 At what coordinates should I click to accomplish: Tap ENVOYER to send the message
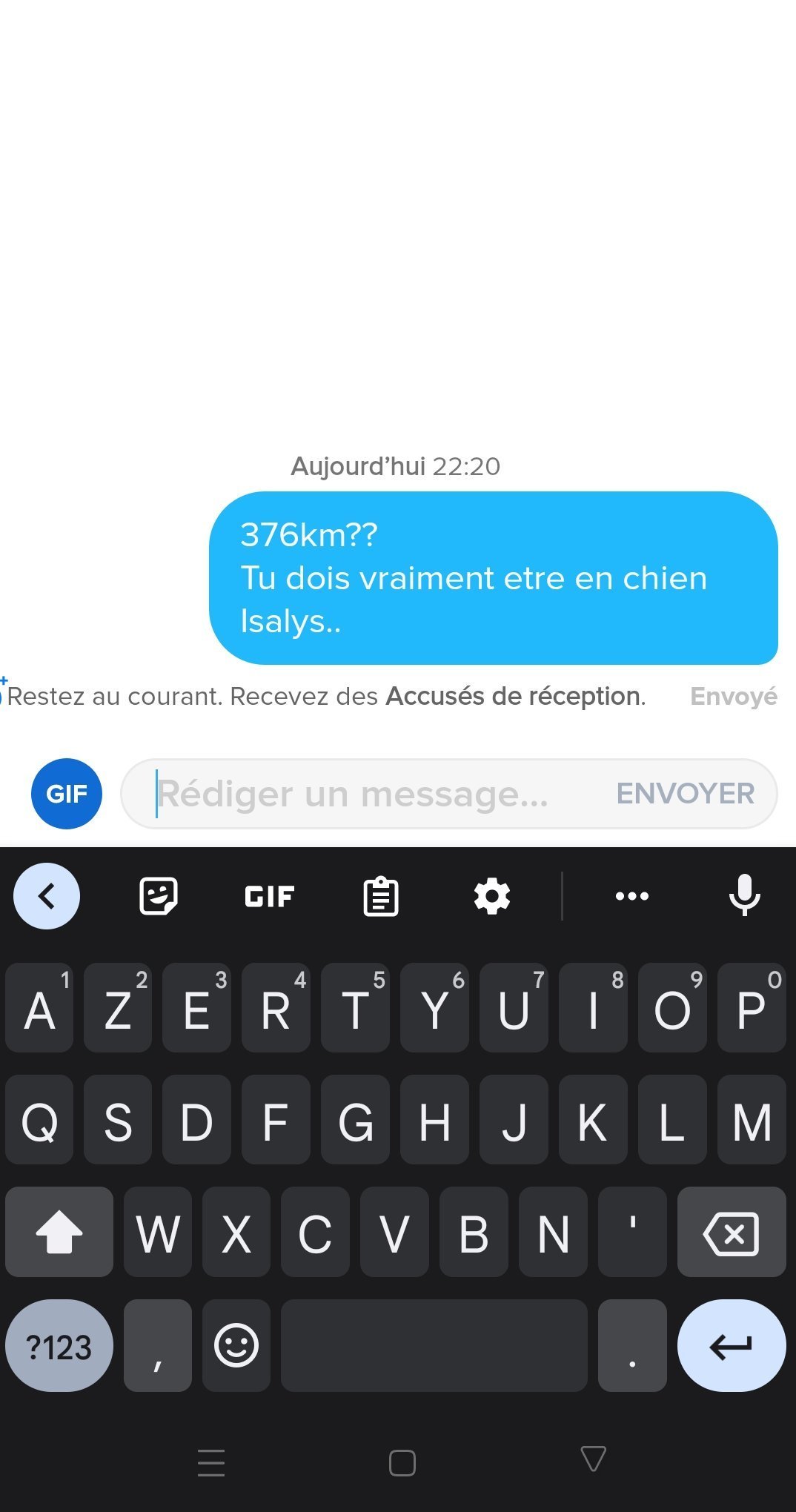tap(685, 794)
